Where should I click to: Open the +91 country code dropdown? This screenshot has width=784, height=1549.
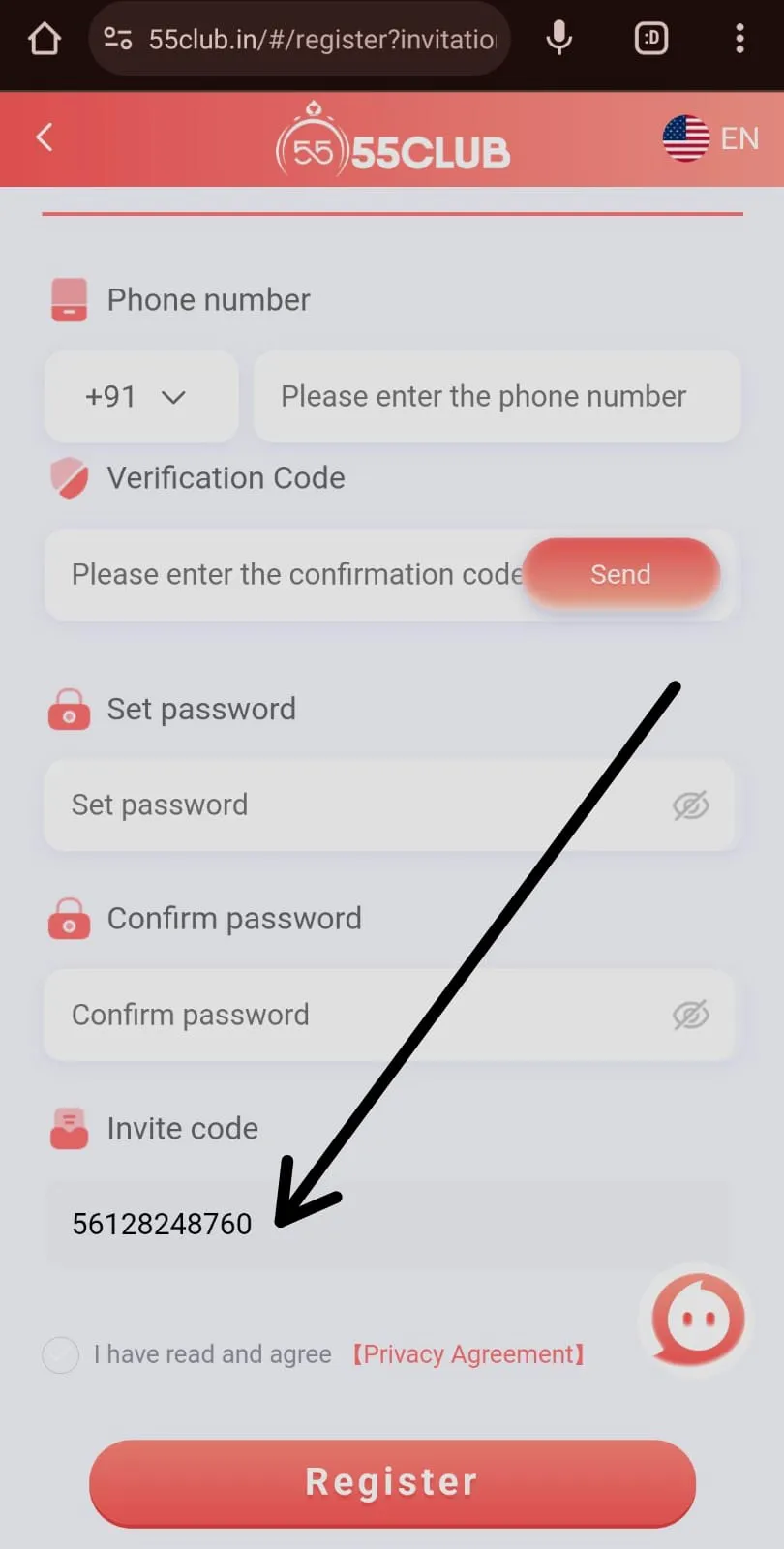[x=141, y=397]
